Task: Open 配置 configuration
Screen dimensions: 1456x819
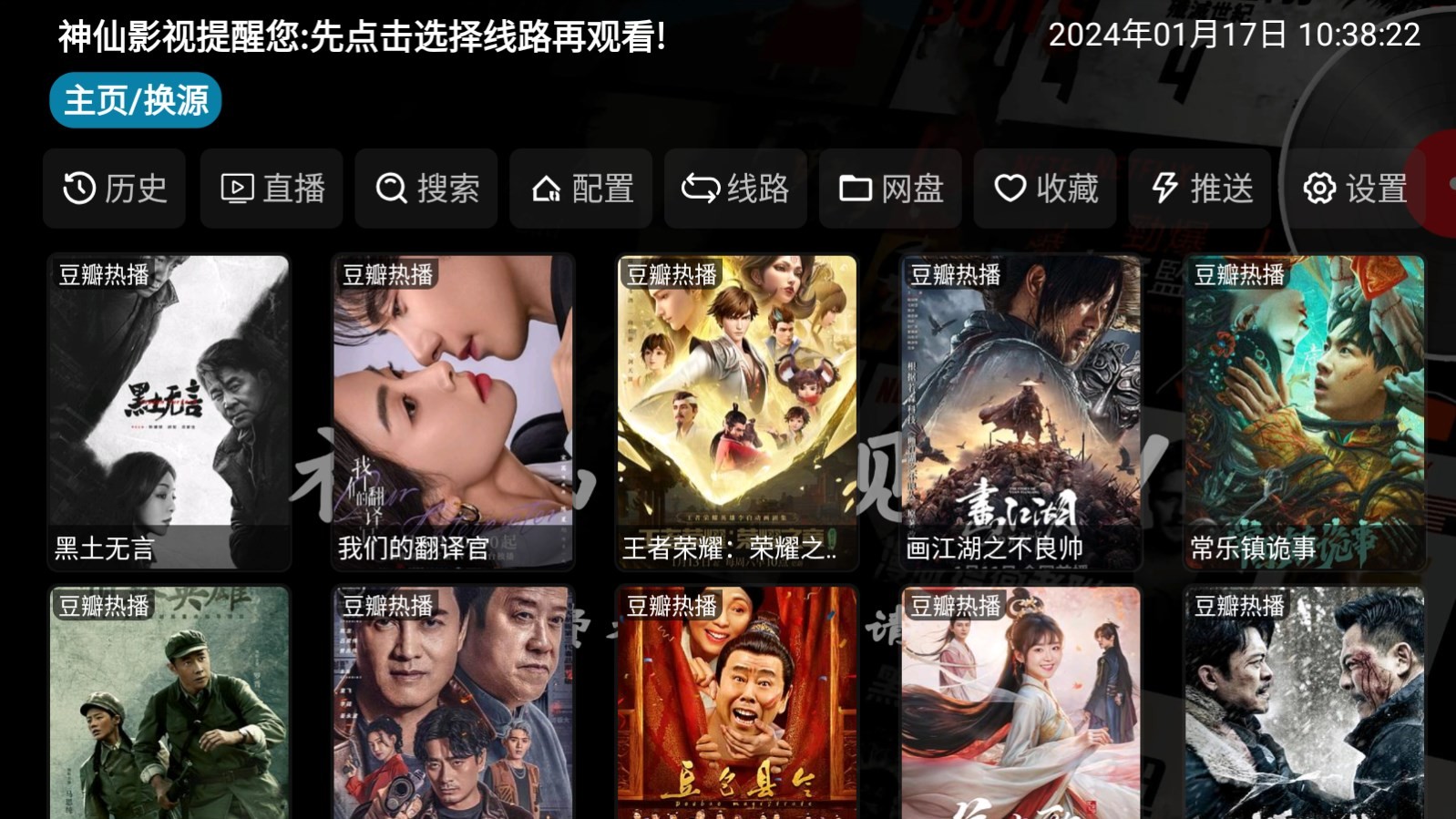Action: (581, 189)
